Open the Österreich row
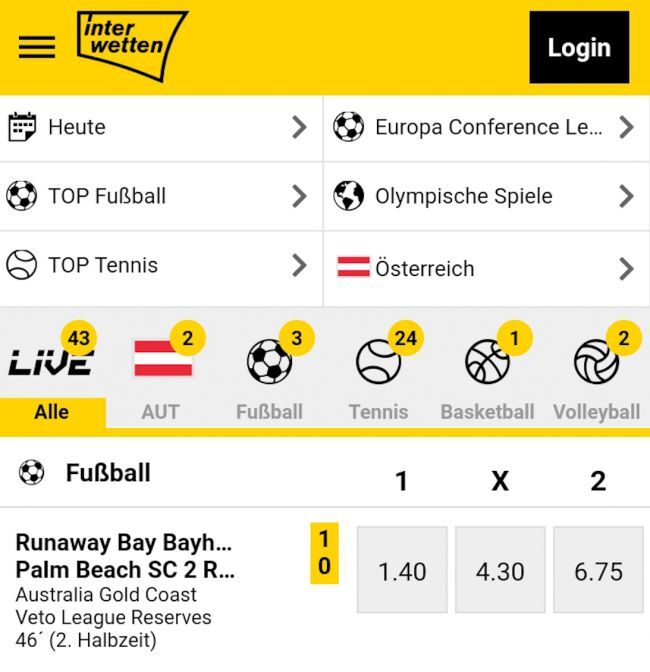Screen dimensions: 650x672 (486, 268)
